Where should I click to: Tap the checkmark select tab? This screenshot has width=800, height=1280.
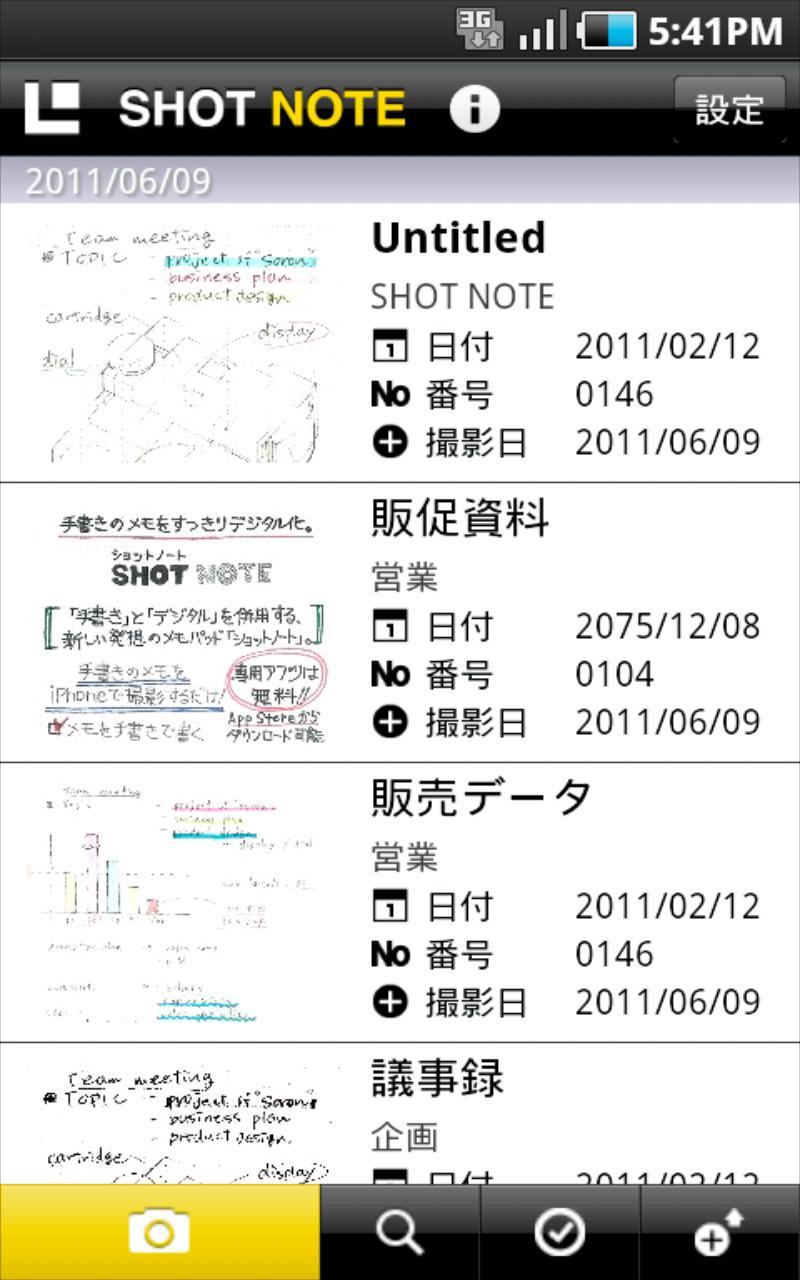pos(560,1232)
